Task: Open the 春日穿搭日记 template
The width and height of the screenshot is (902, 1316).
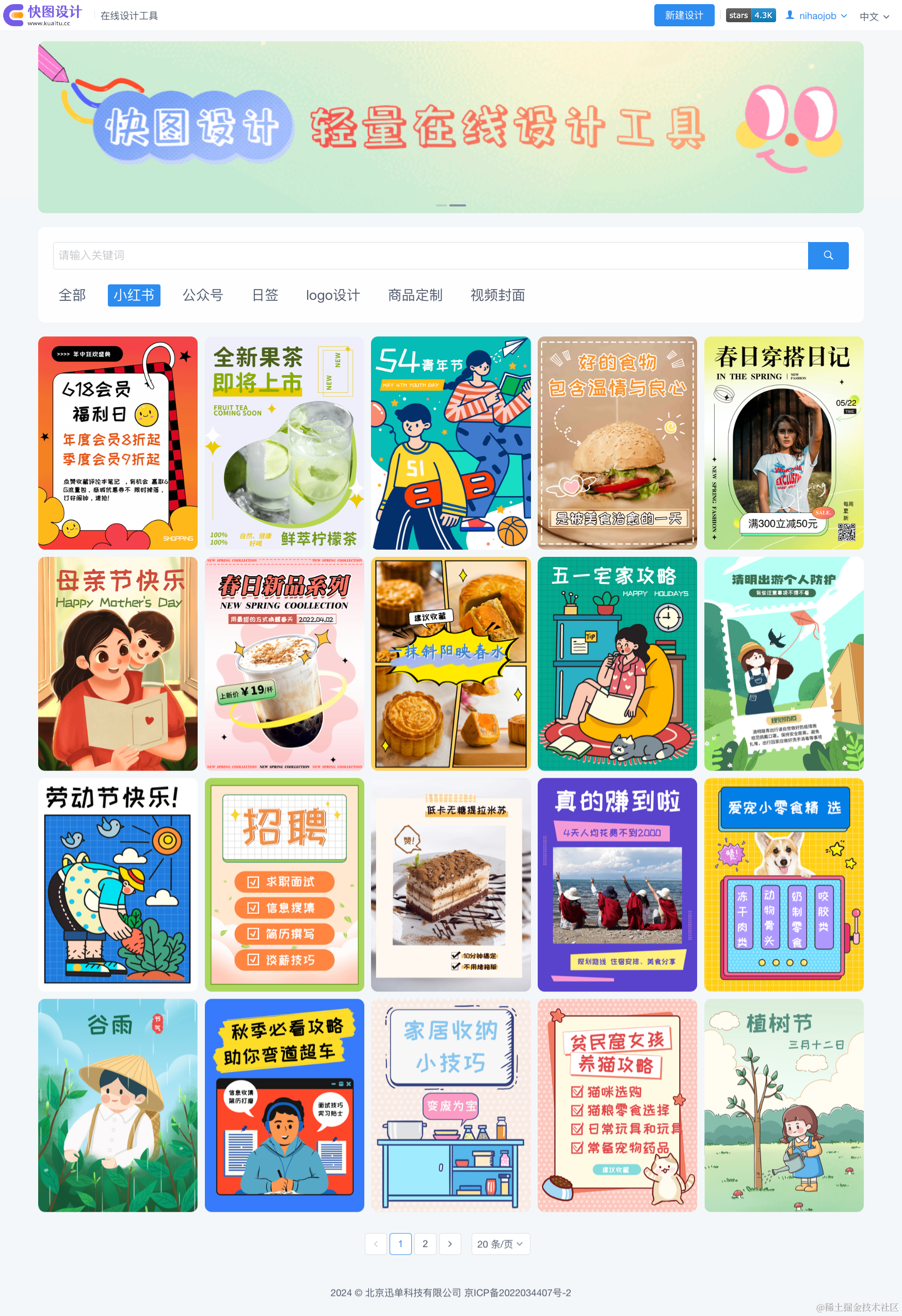Action: point(783,443)
